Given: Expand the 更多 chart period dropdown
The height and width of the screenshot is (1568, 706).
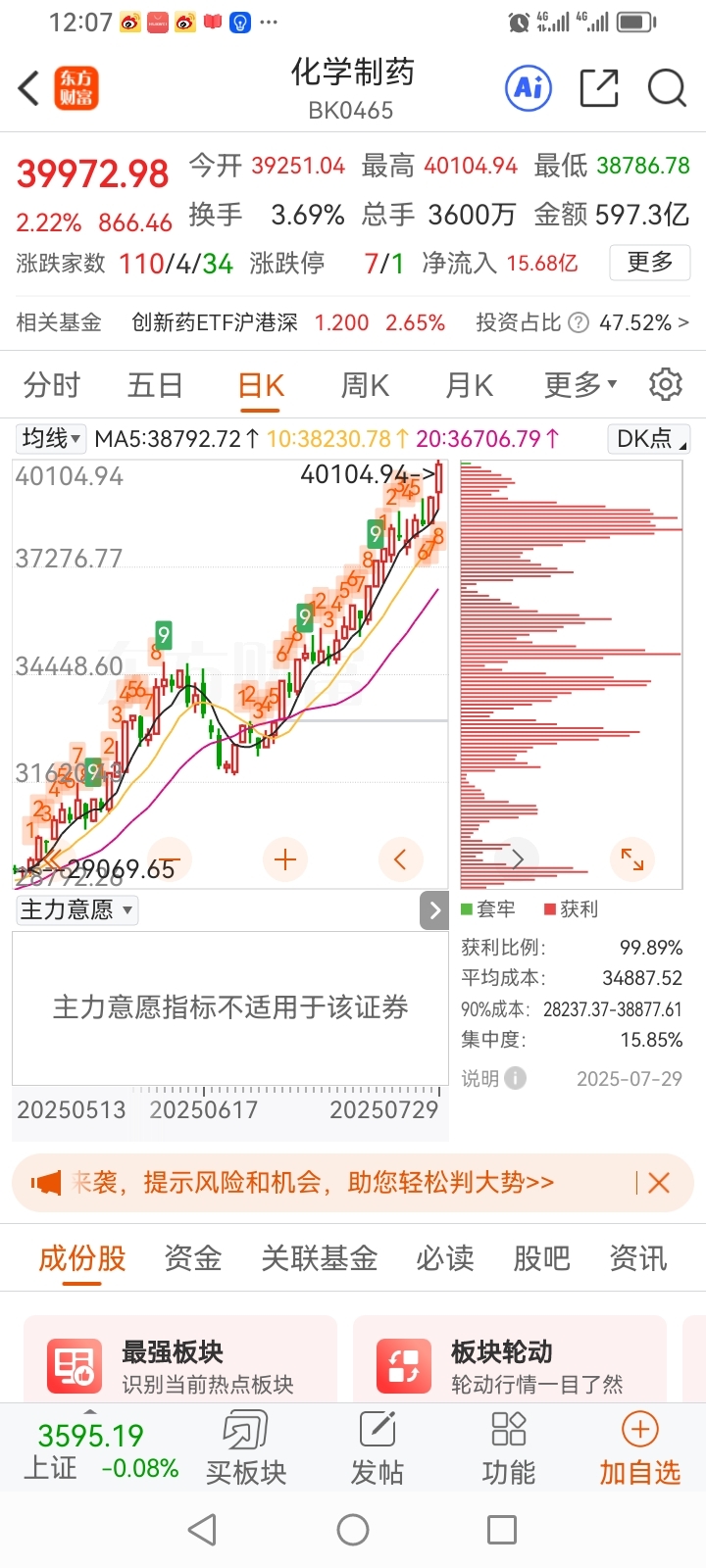Looking at the screenshot, I should click(x=580, y=385).
